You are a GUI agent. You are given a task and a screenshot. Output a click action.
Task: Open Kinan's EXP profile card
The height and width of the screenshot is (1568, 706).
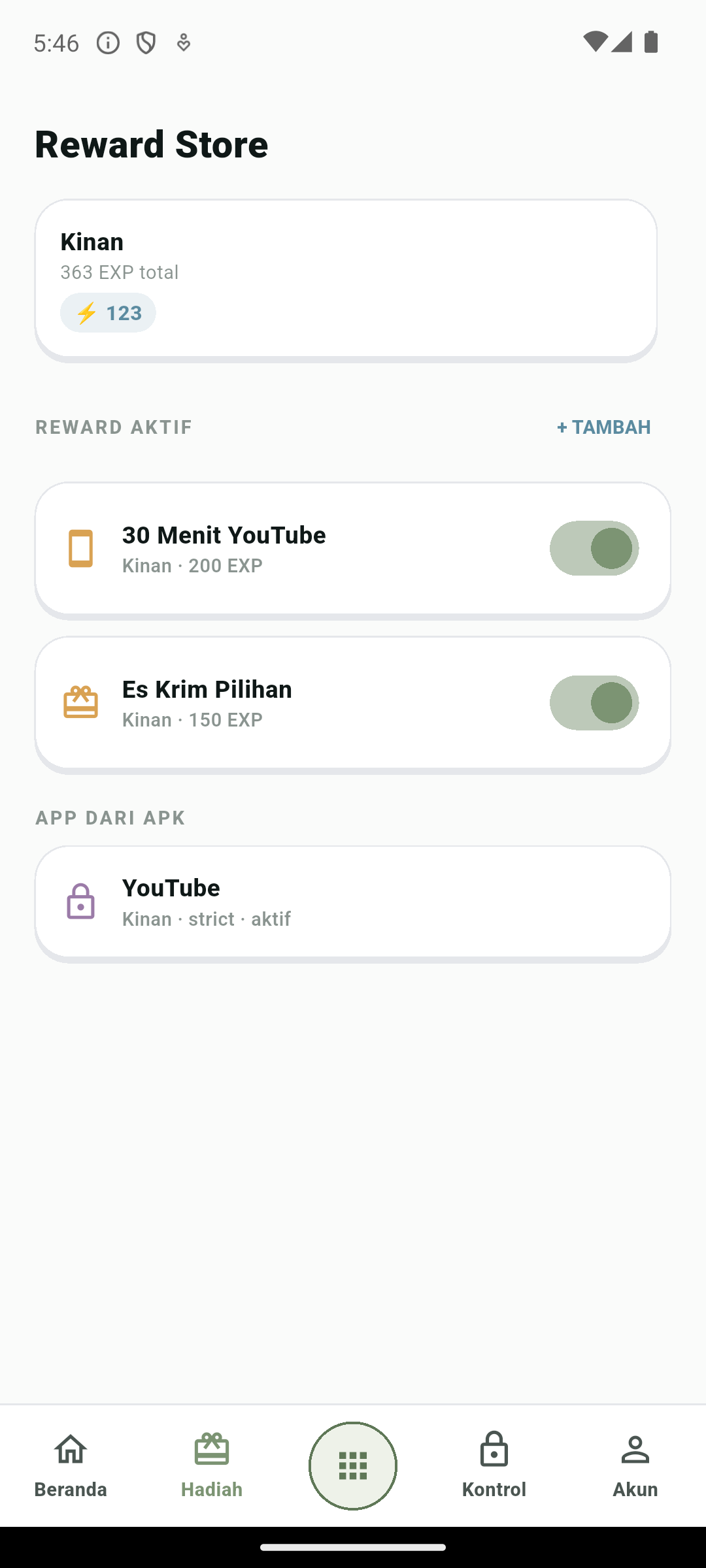[x=346, y=279]
